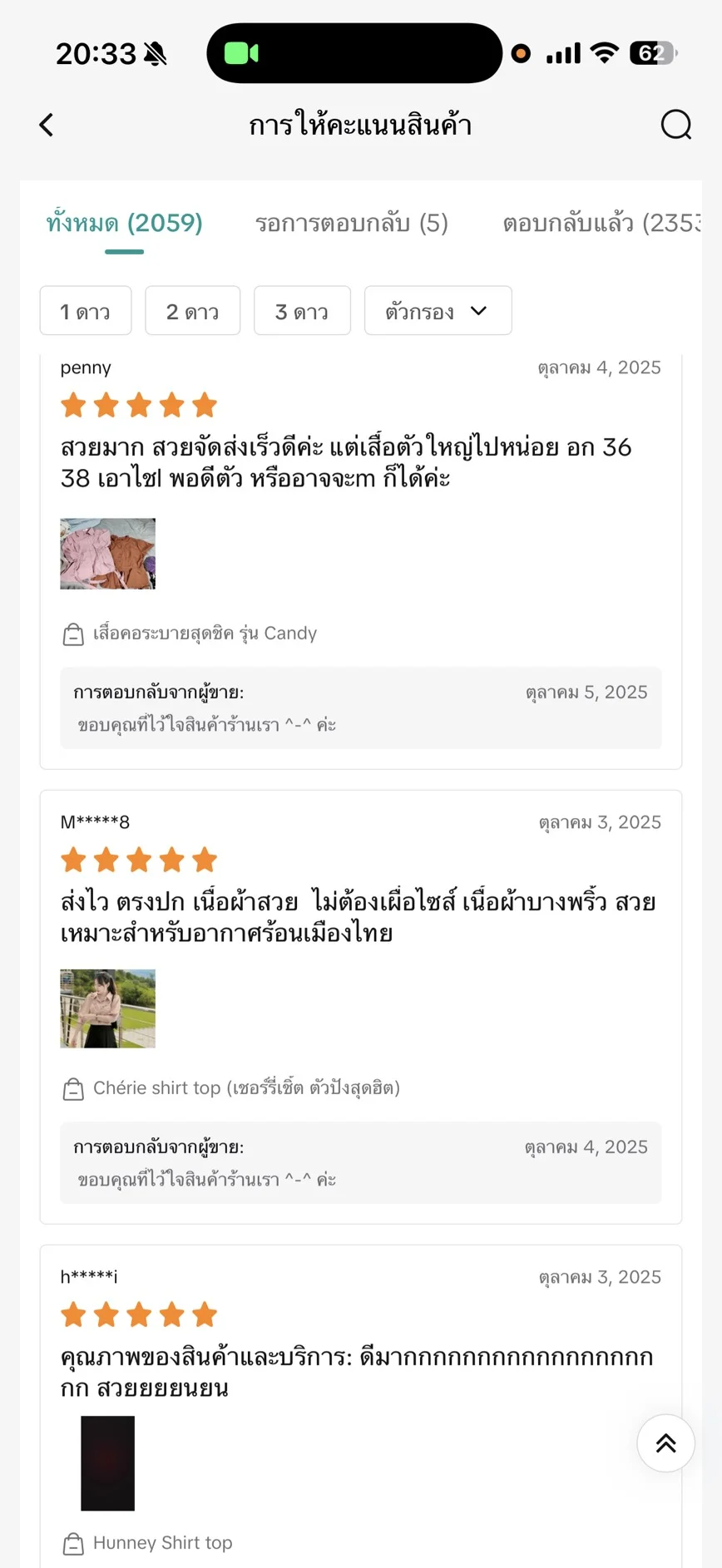View penny's attached review photo
Screen dimensions: 722x1568
tap(107, 553)
